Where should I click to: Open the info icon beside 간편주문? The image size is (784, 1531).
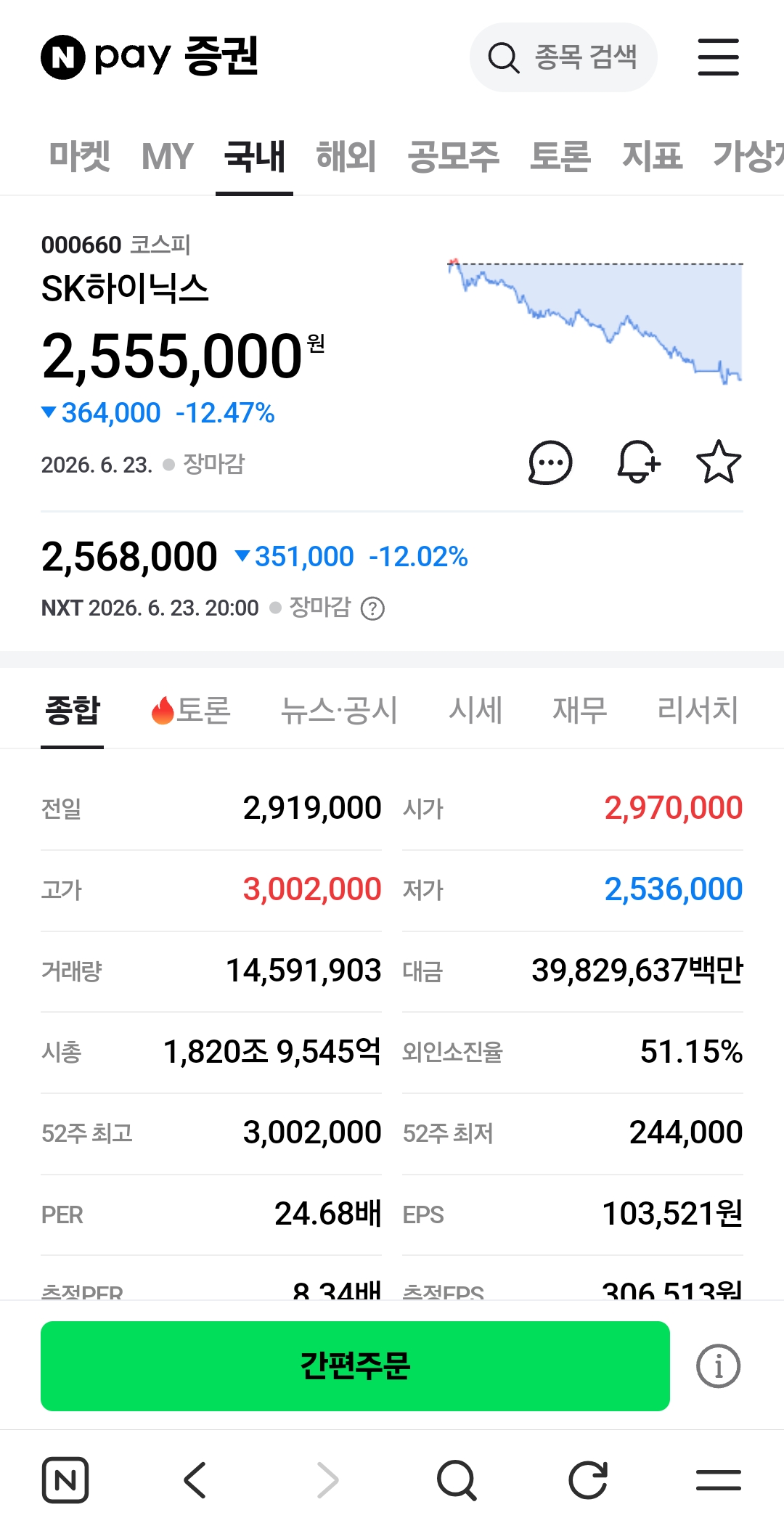718,1366
